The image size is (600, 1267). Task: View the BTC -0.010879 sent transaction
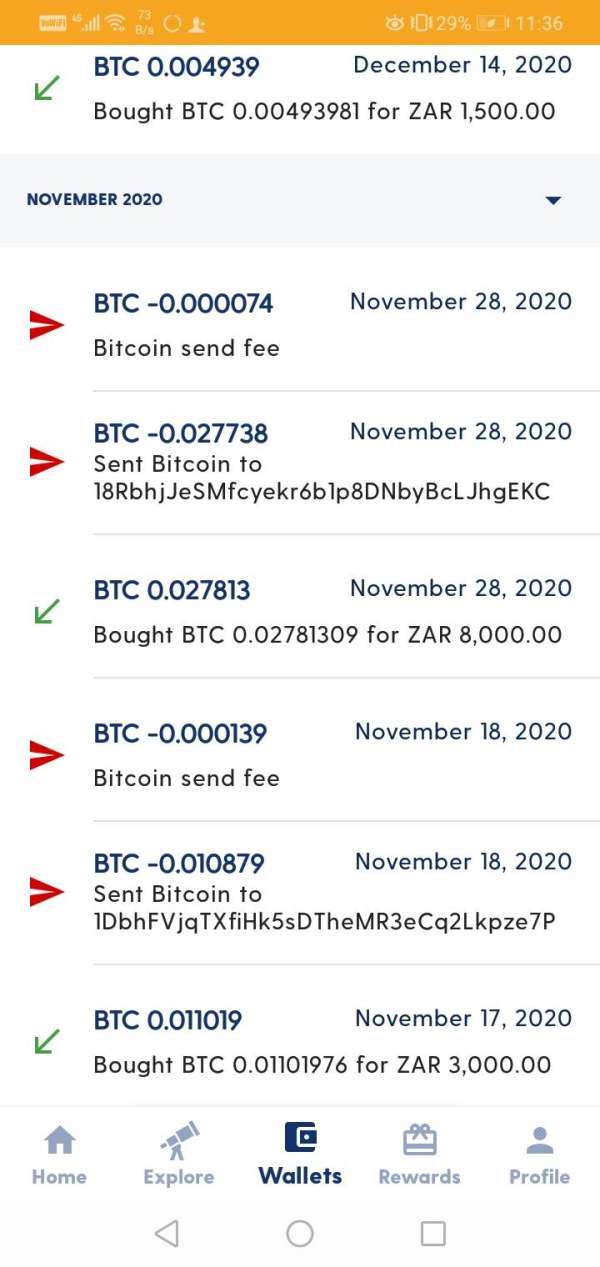click(x=300, y=892)
